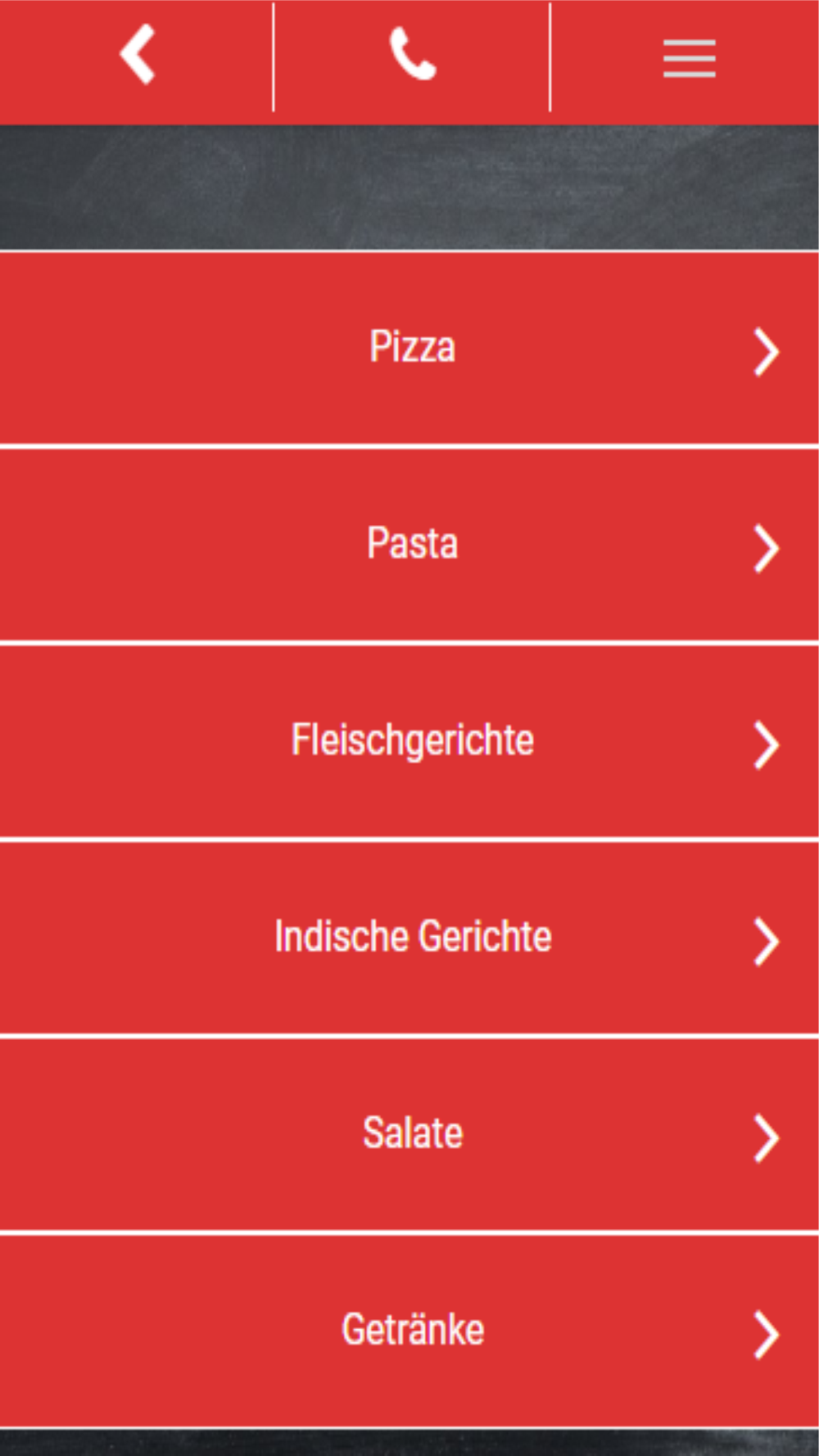Select Indische Gerichte
This screenshot has width=819, height=1456.
click(x=409, y=938)
